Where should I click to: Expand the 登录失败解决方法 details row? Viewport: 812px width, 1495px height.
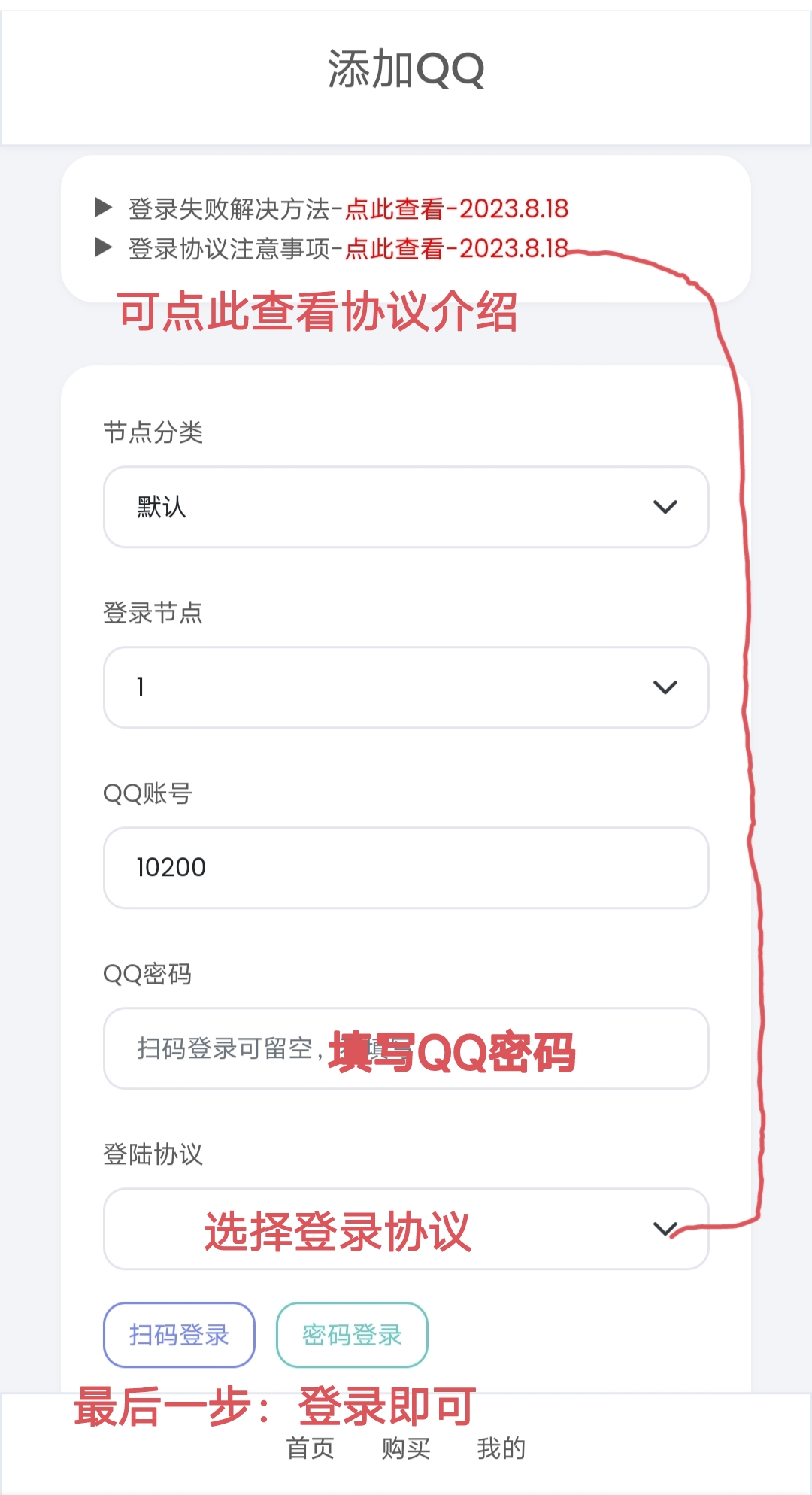331,208
